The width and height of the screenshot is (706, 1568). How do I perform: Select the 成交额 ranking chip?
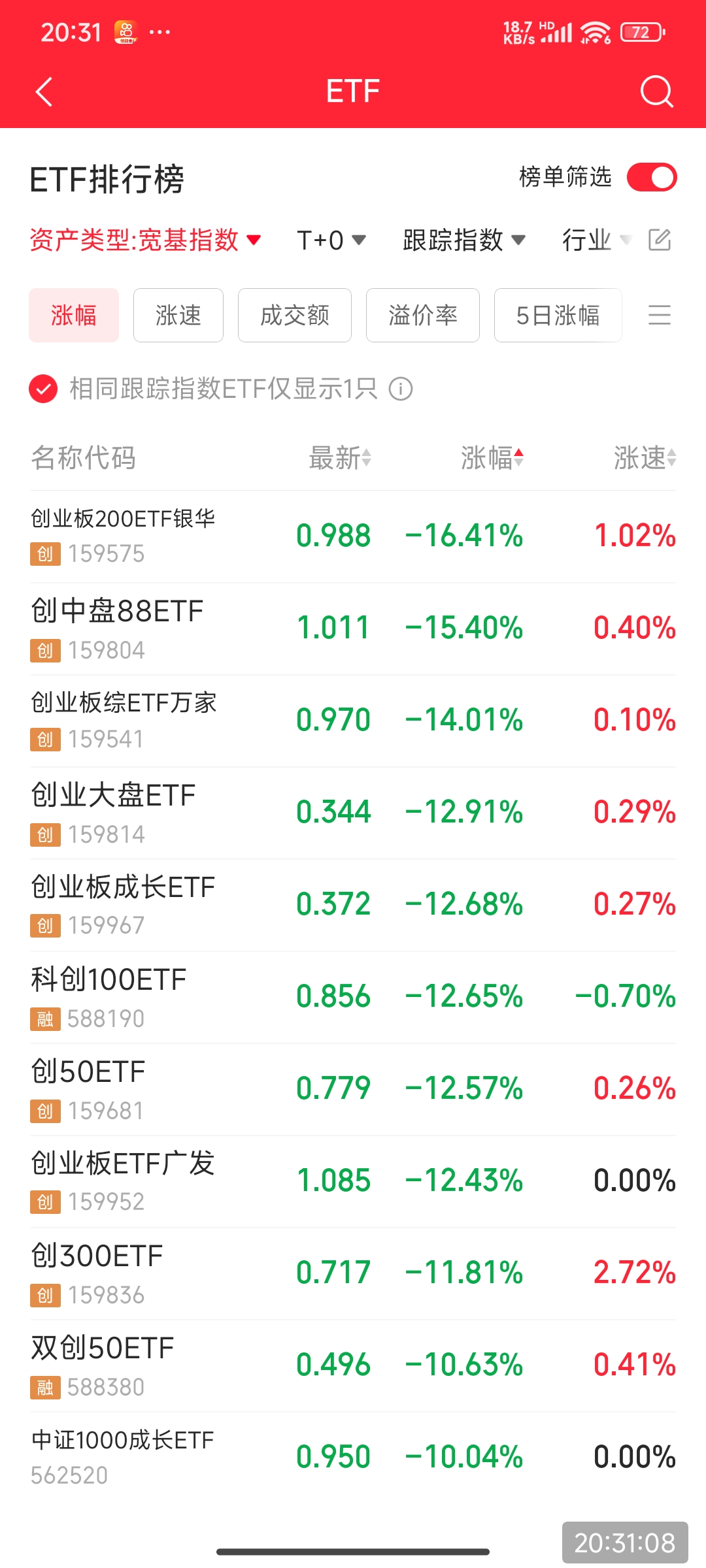point(295,315)
